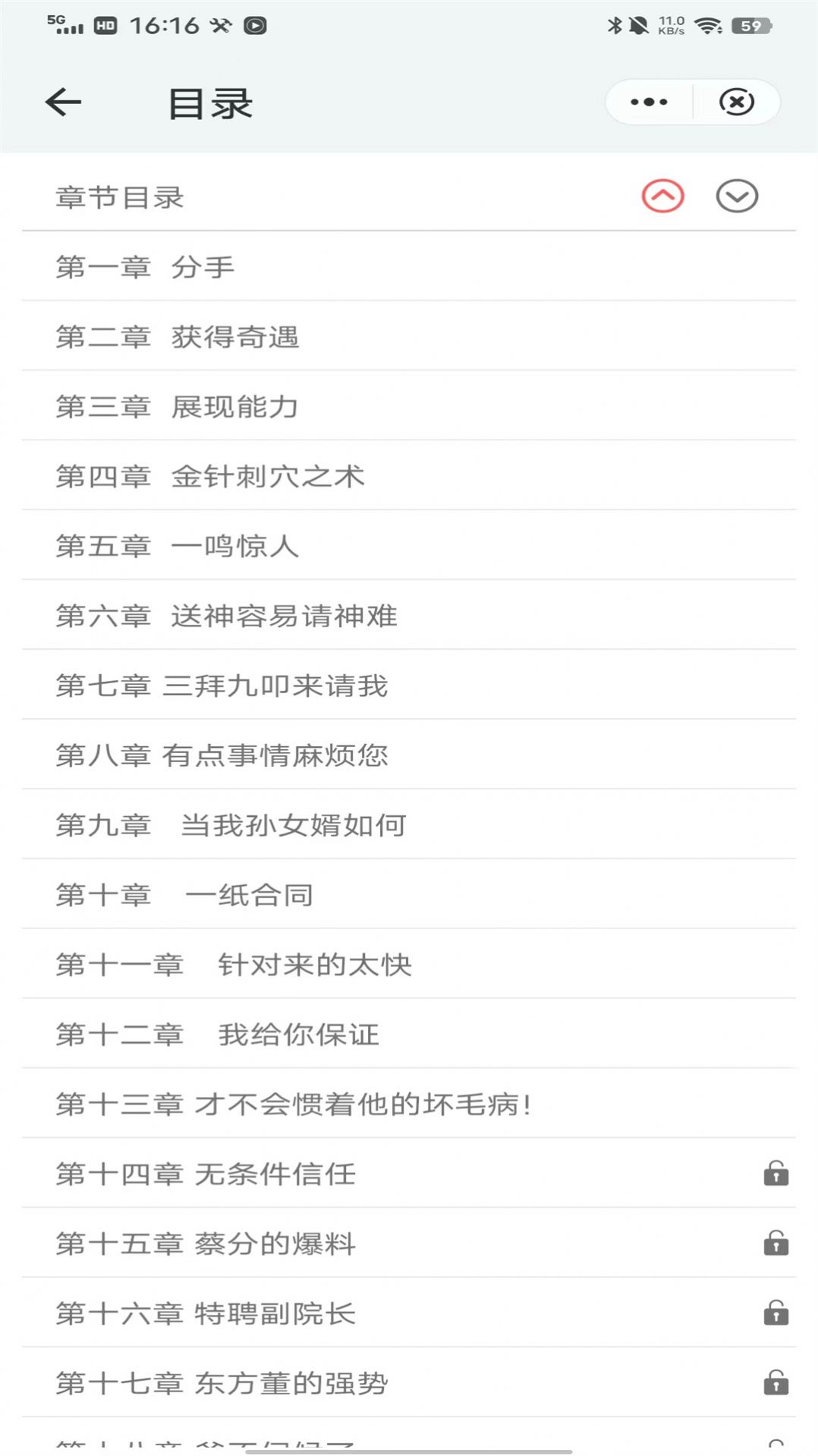Jump to 第十二章 我给你保证
Image resolution: width=818 pixels, height=1456 pixels.
click(x=217, y=1035)
